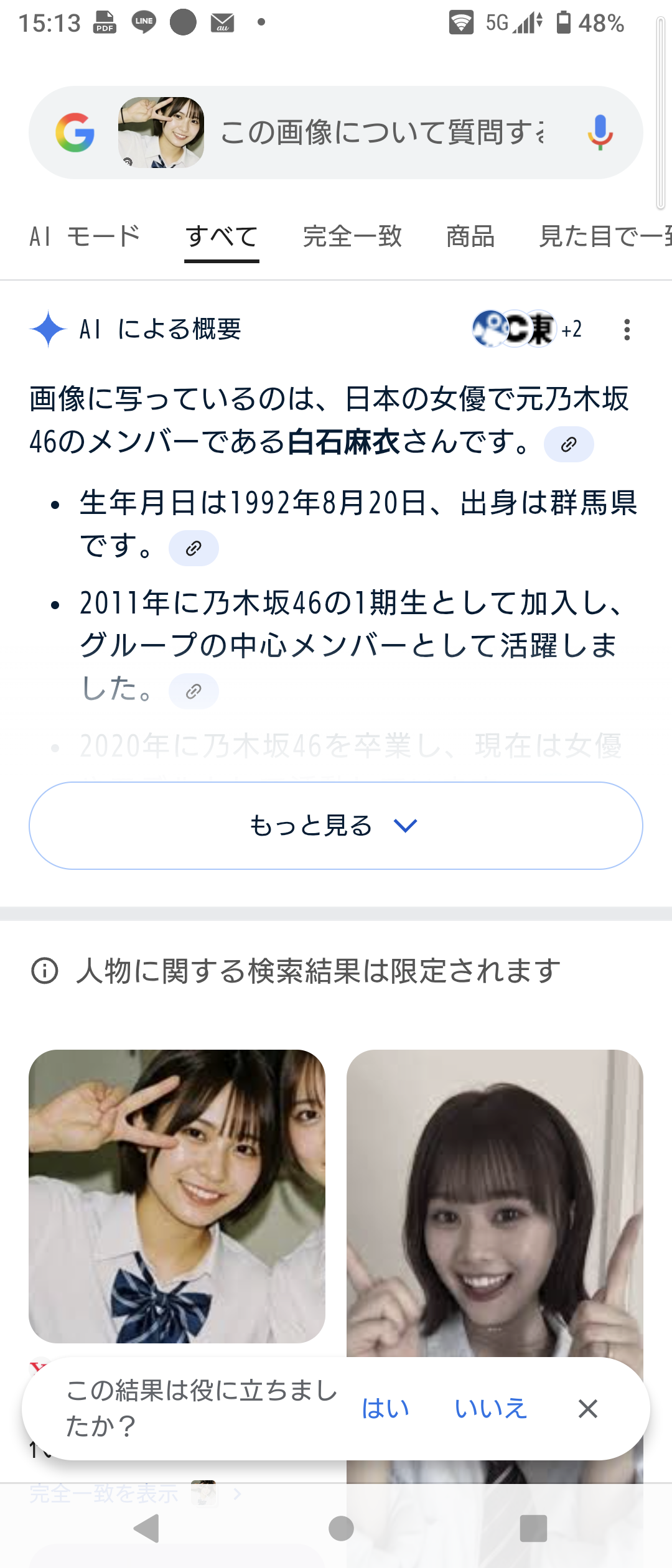The height and width of the screenshot is (1568, 672).
Task: Switch to the 商品 tab
Action: 470,236
